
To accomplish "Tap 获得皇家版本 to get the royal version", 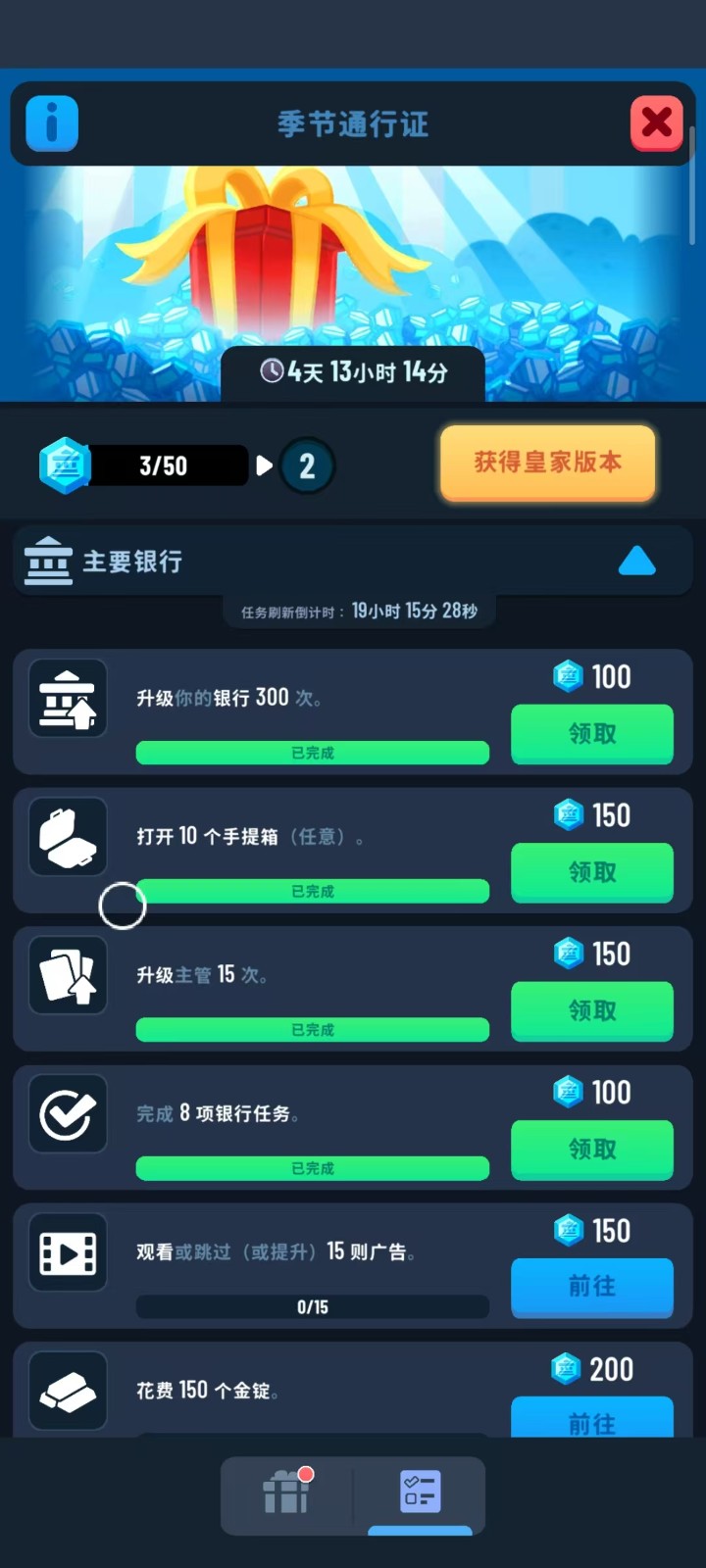I will tap(547, 463).
